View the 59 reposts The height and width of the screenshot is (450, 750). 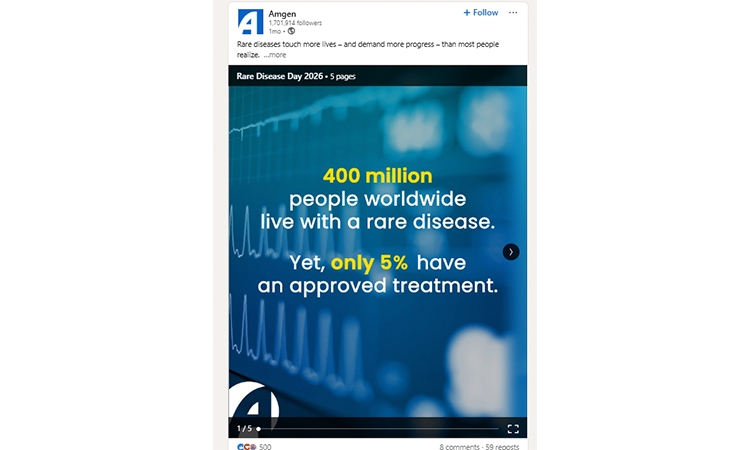point(501,446)
